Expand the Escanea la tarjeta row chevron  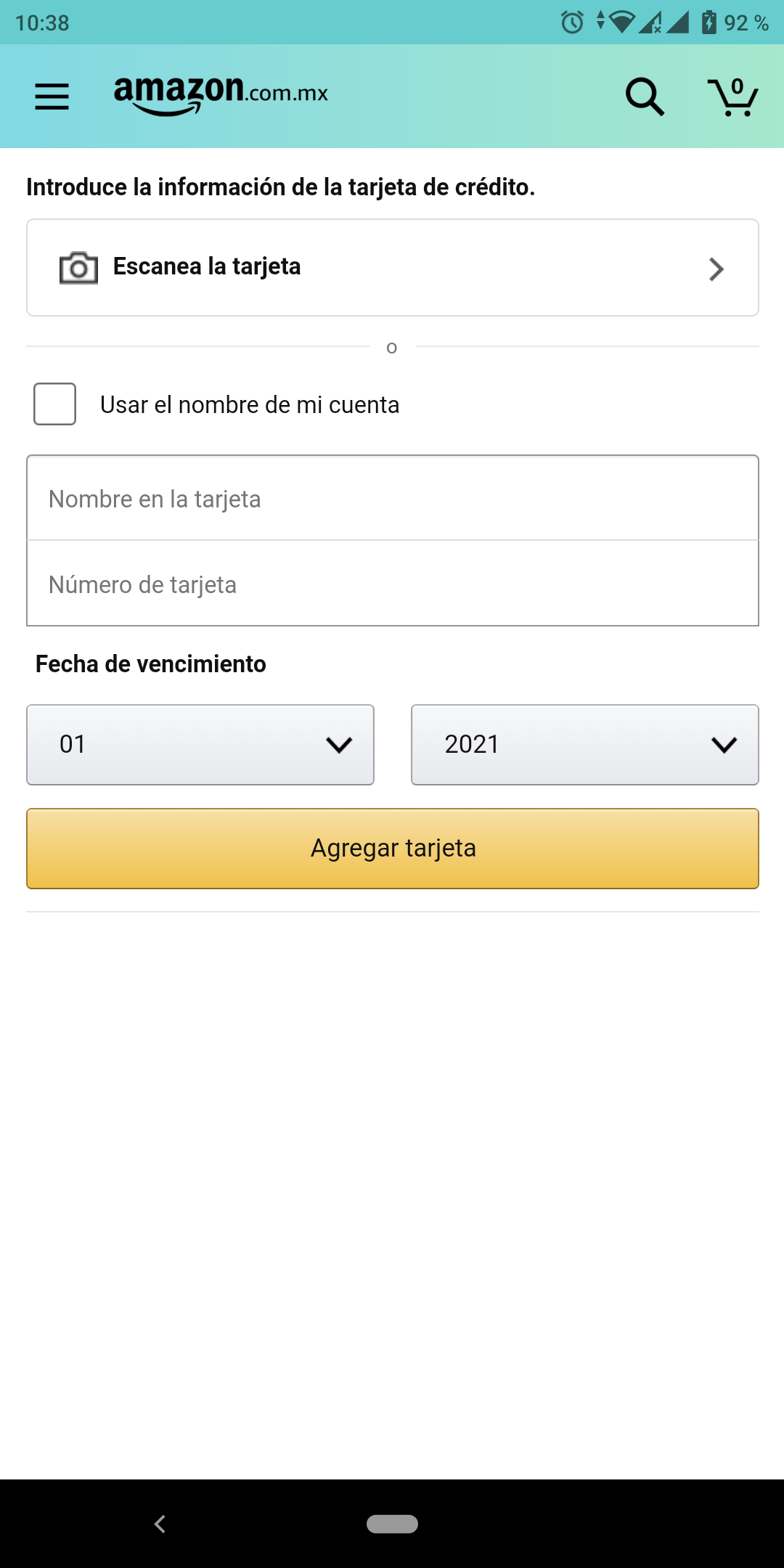click(716, 268)
